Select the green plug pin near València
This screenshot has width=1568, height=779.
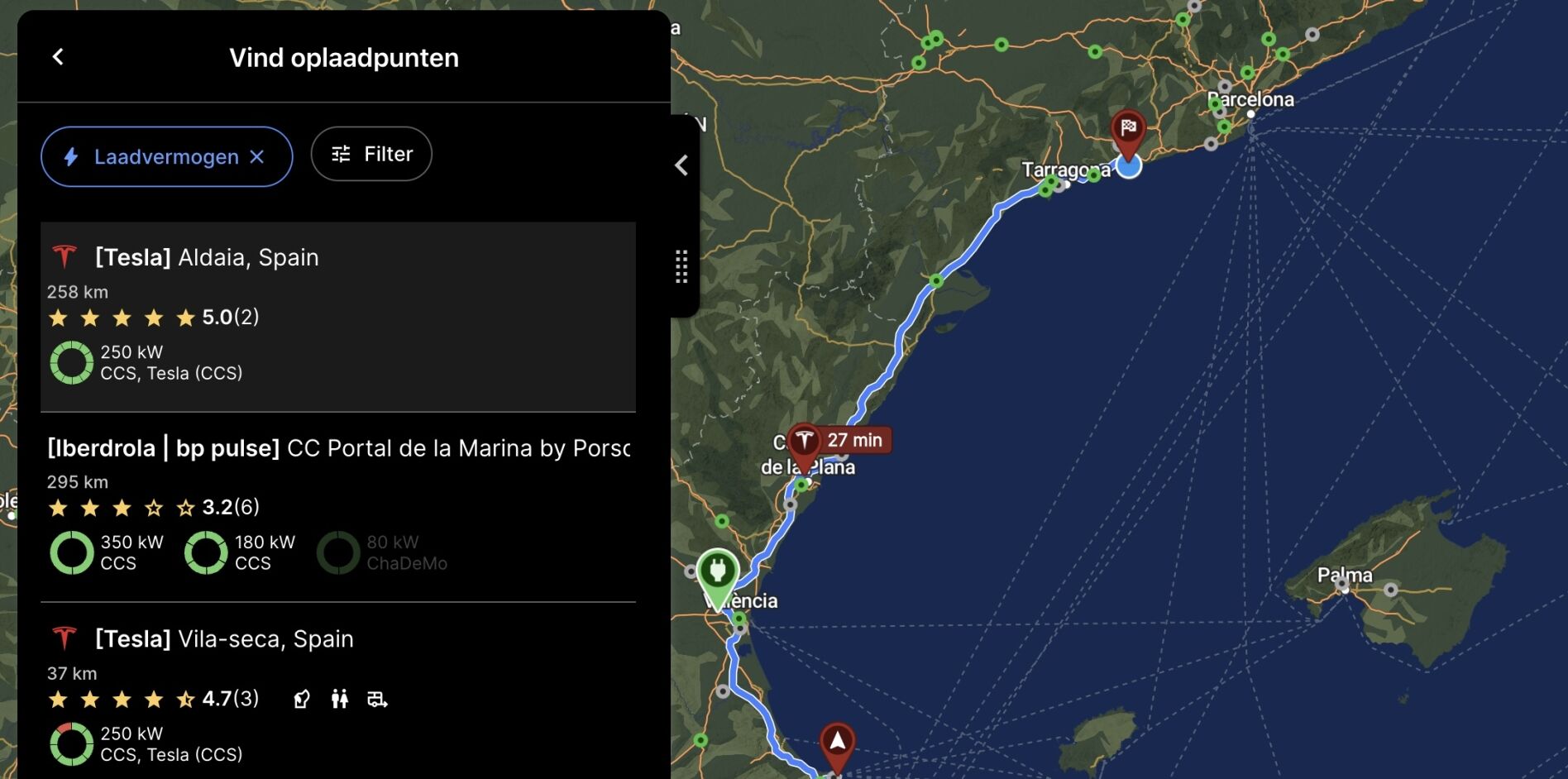pyautogui.click(x=717, y=571)
